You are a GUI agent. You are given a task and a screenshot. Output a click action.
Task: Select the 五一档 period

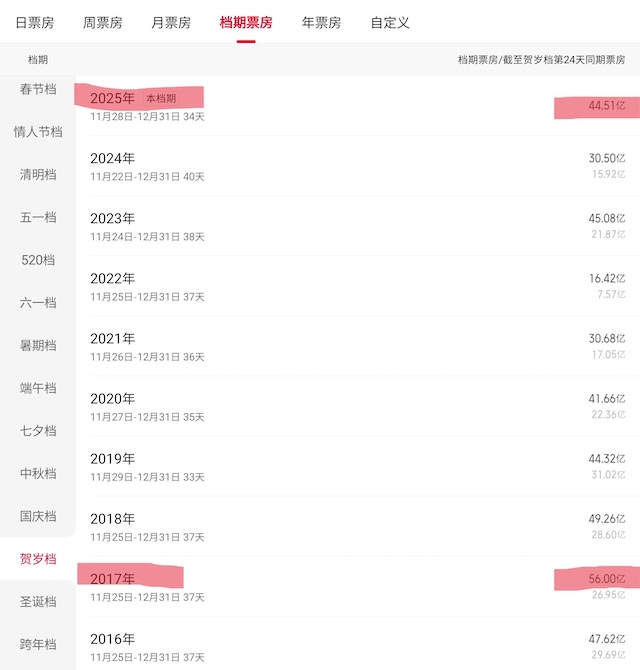click(38, 217)
